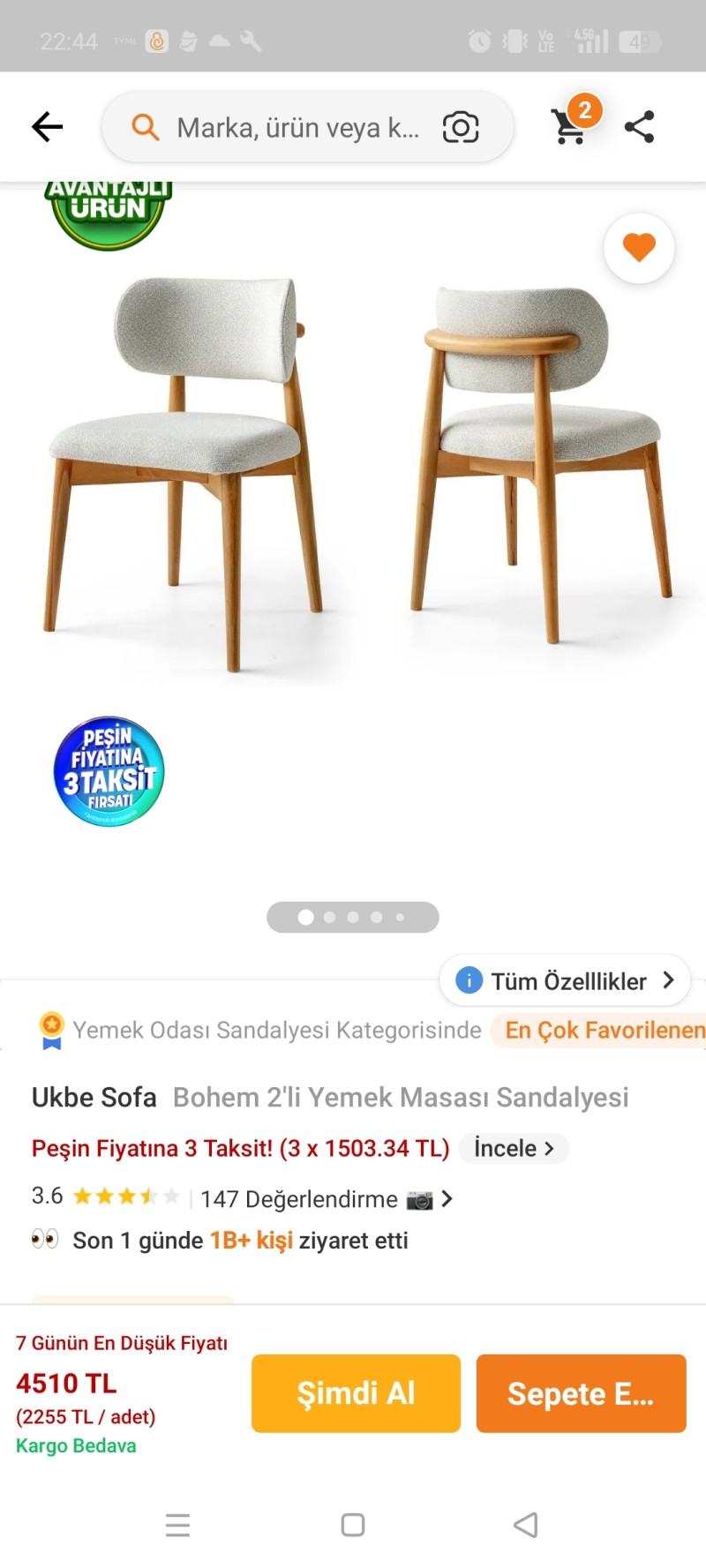Open Ukbe Sofa brand page
Image resolution: width=706 pixels, height=1568 pixels.
pos(94,1098)
